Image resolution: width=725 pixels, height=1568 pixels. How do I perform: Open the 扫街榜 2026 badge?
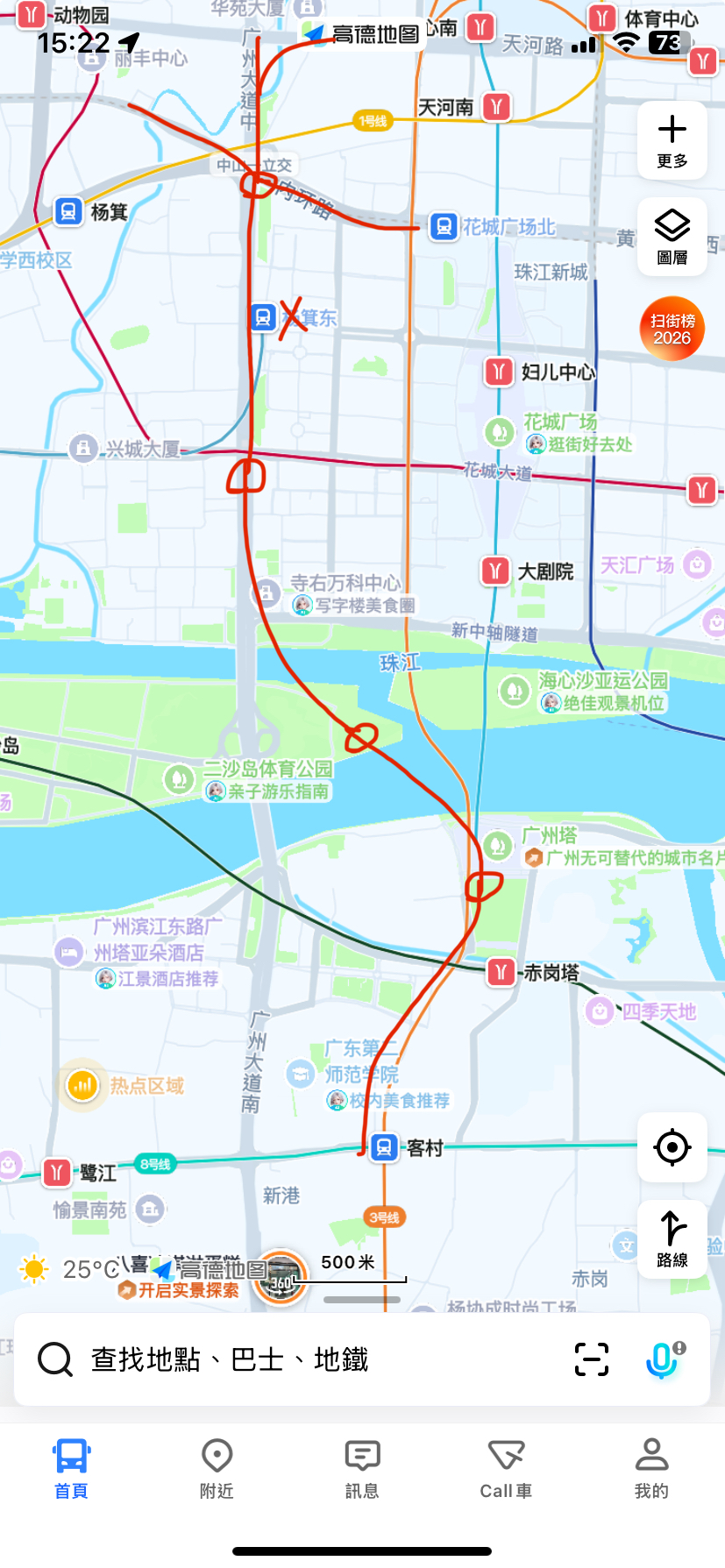(x=672, y=329)
